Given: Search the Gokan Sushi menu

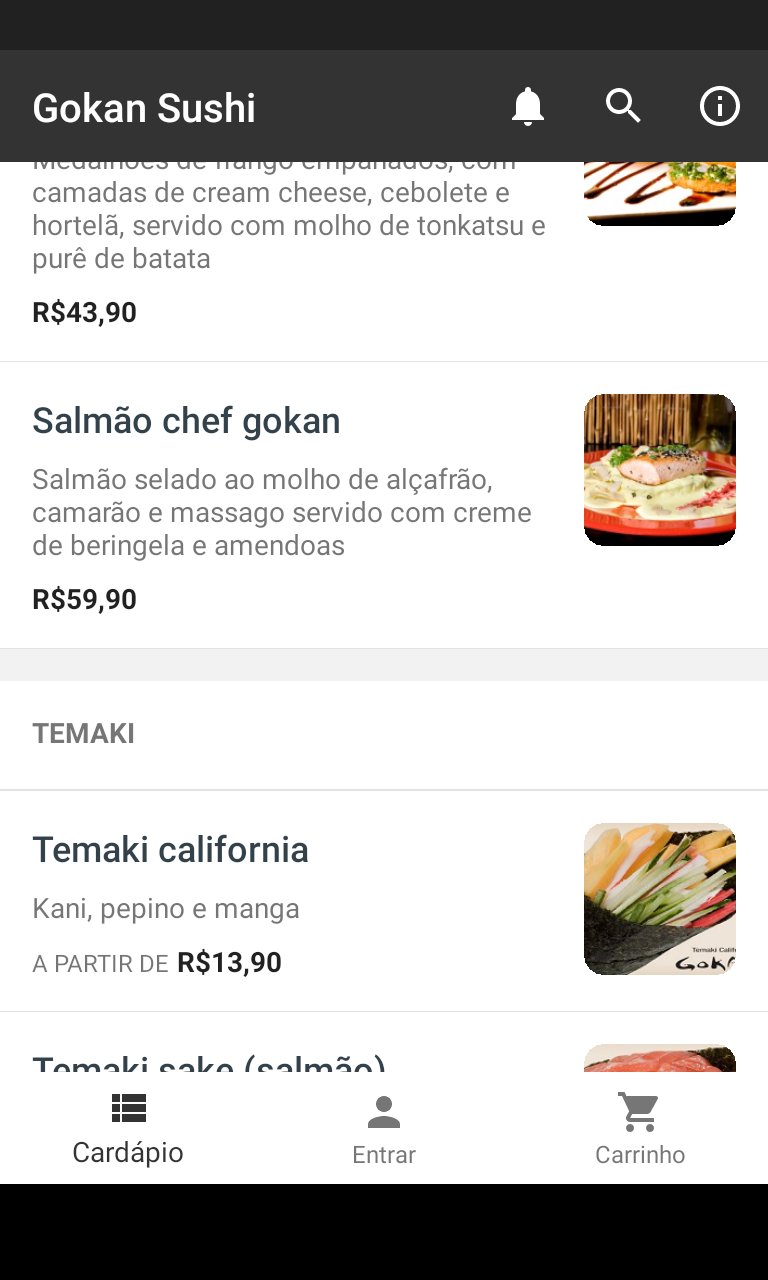Looking at the screenshot, I should coord(623,106).
